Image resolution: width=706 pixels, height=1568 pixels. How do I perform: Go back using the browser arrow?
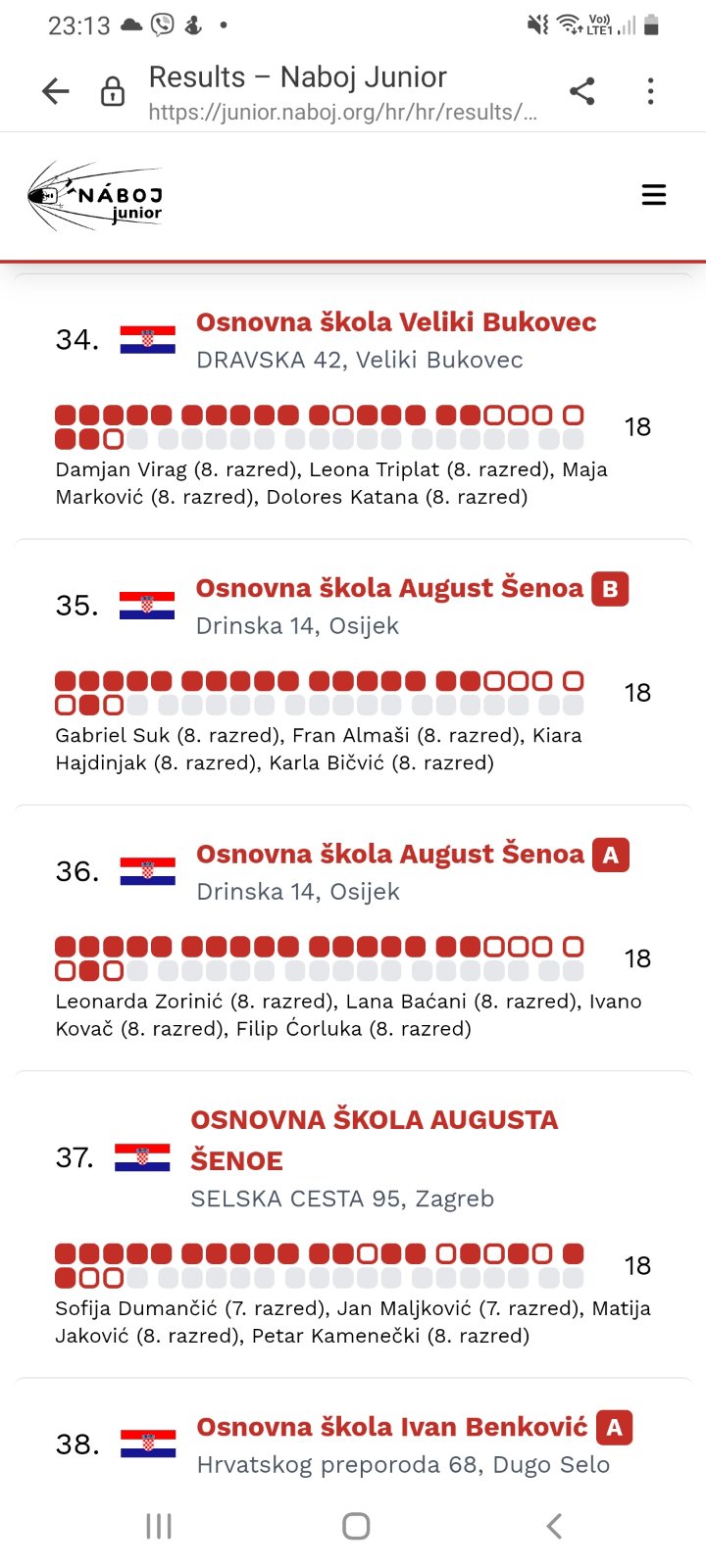[56, 92]
